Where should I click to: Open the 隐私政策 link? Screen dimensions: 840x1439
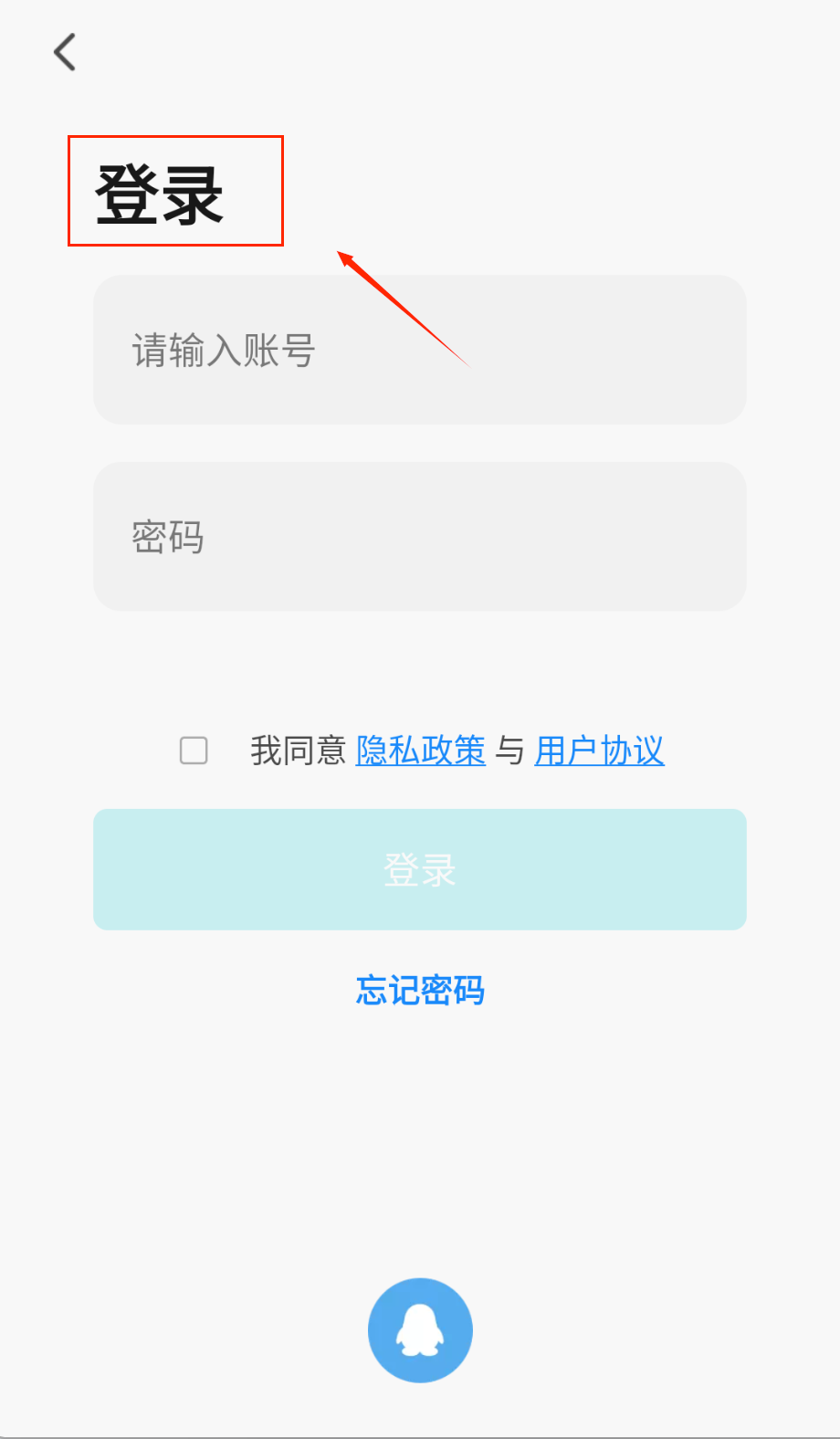pos(420,751)
